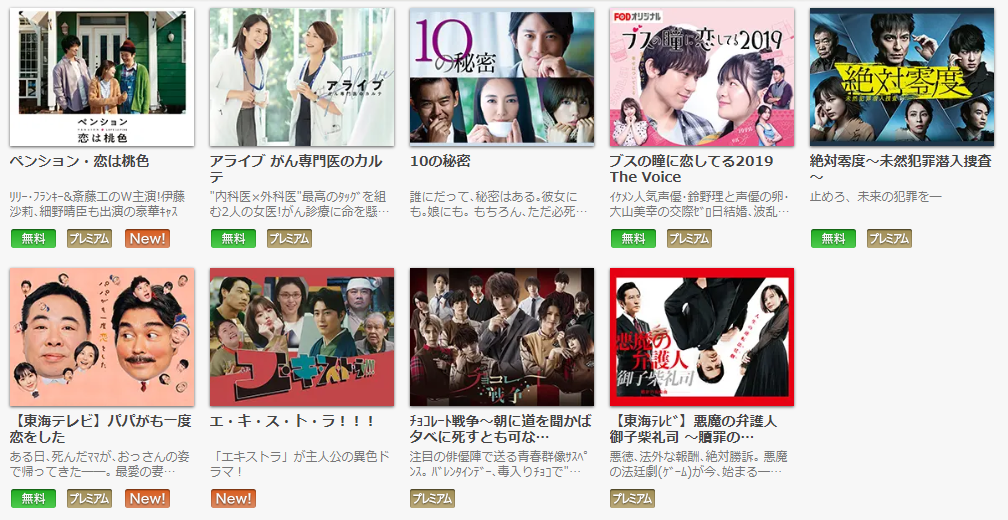
Task: Open パパがも一度恋をした drama card
Action: (x=102, y=337)
